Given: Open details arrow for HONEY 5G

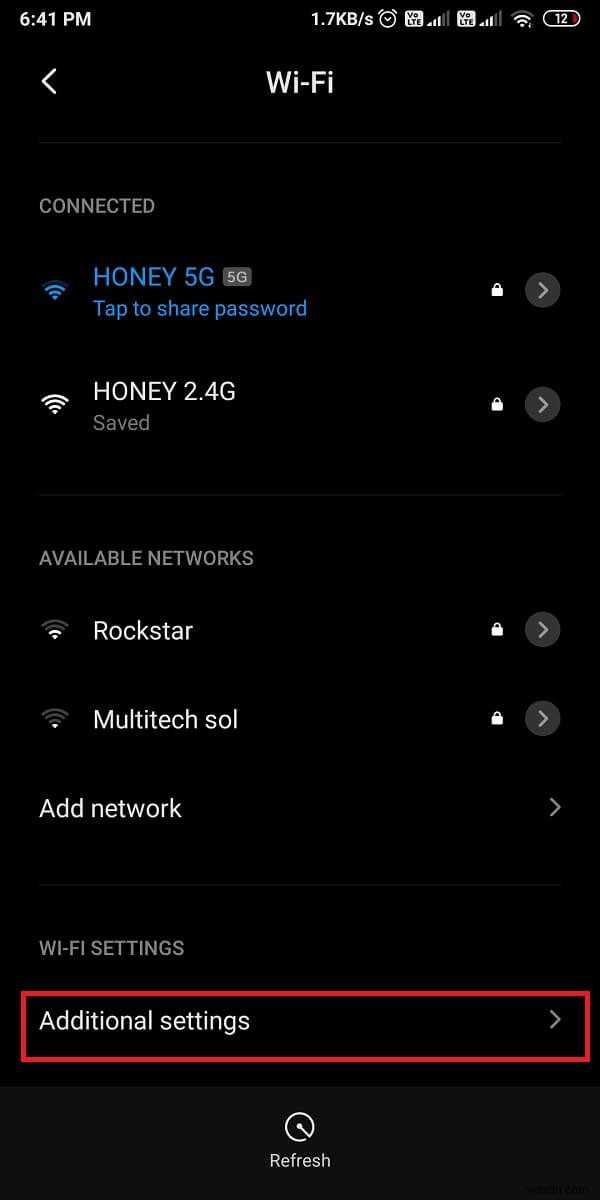Looking at the screenshot, I should click(543, 290).
